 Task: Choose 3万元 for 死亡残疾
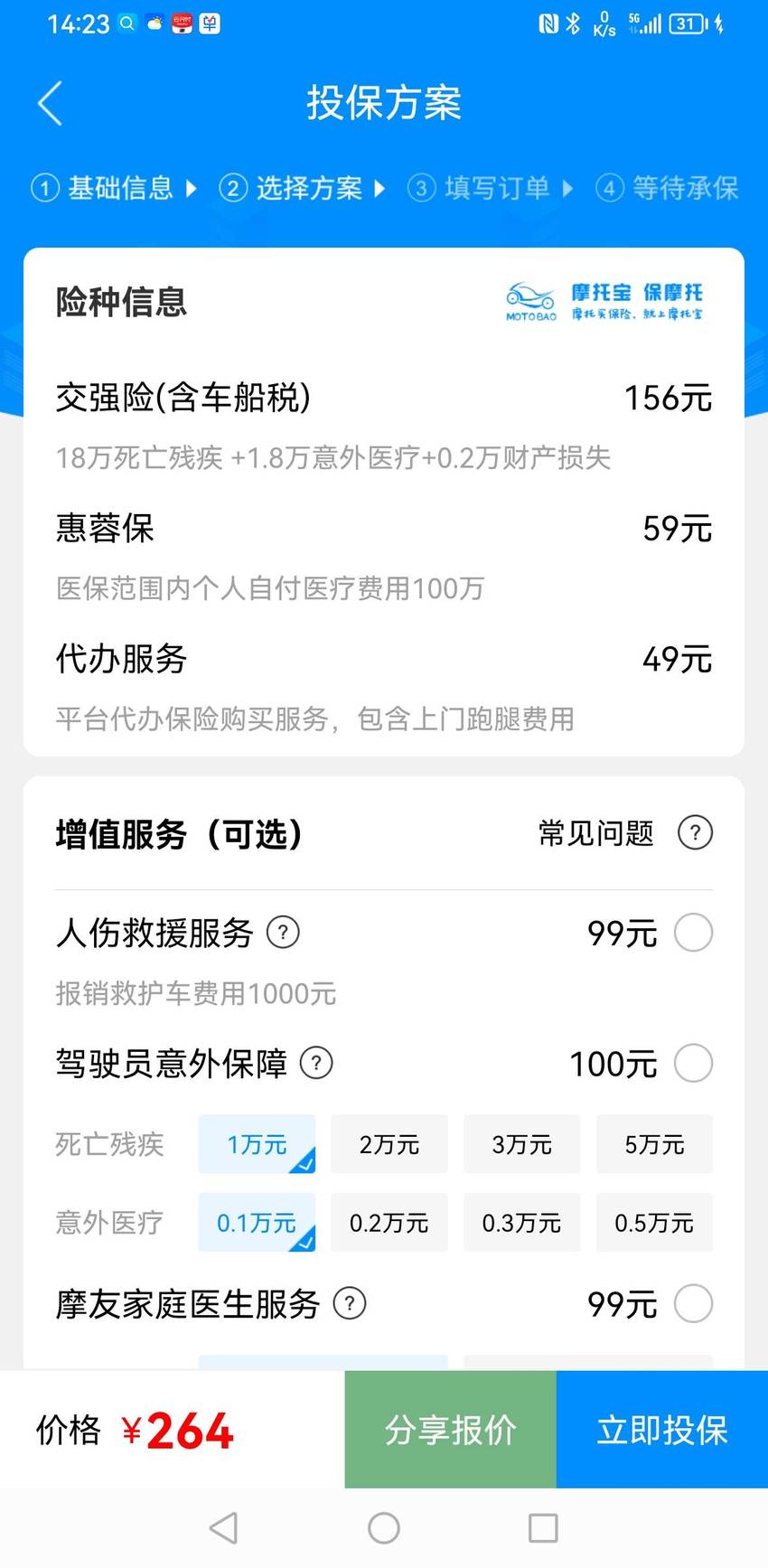(522, 1144)
